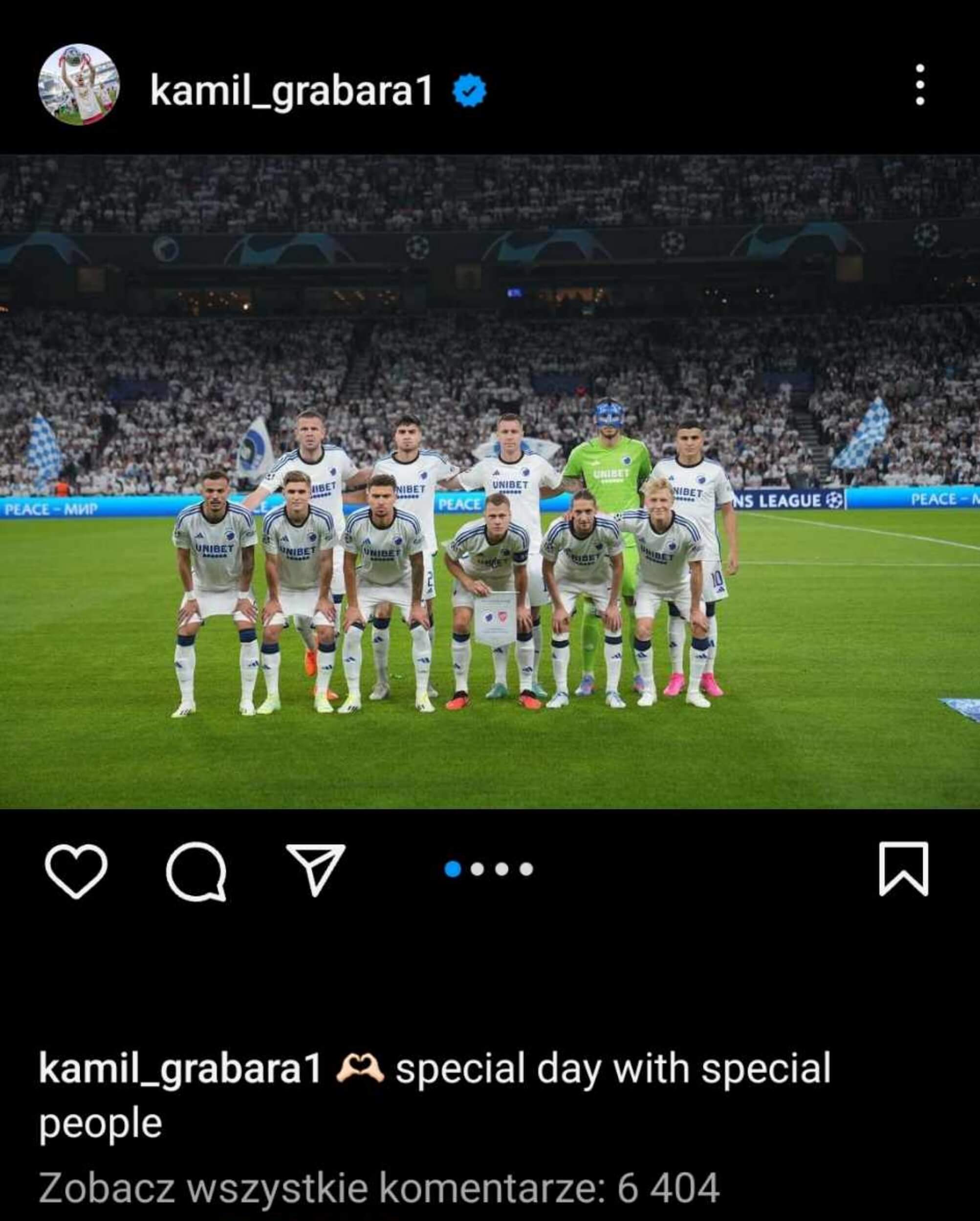This screenshot has height=1221, width=980.
Task: Open kamil_grabara1 profile from the header username
Action: (x=291, y=90)
